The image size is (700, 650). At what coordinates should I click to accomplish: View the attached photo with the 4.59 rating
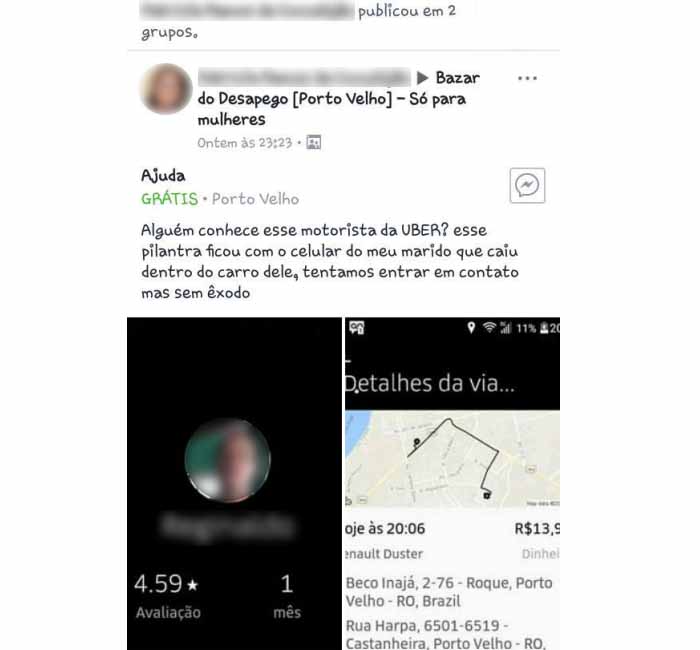point(234,483)
